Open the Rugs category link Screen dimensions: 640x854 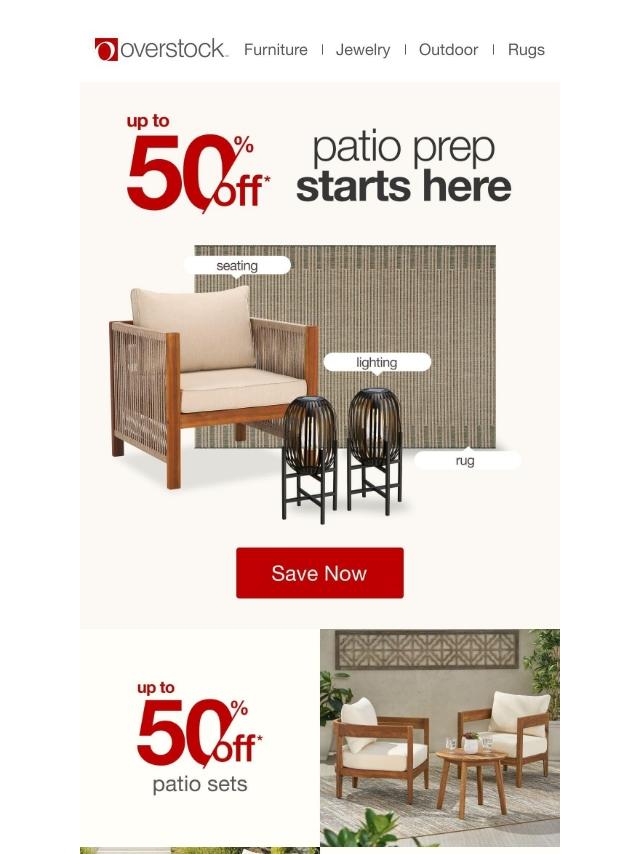tap(526, 50)
